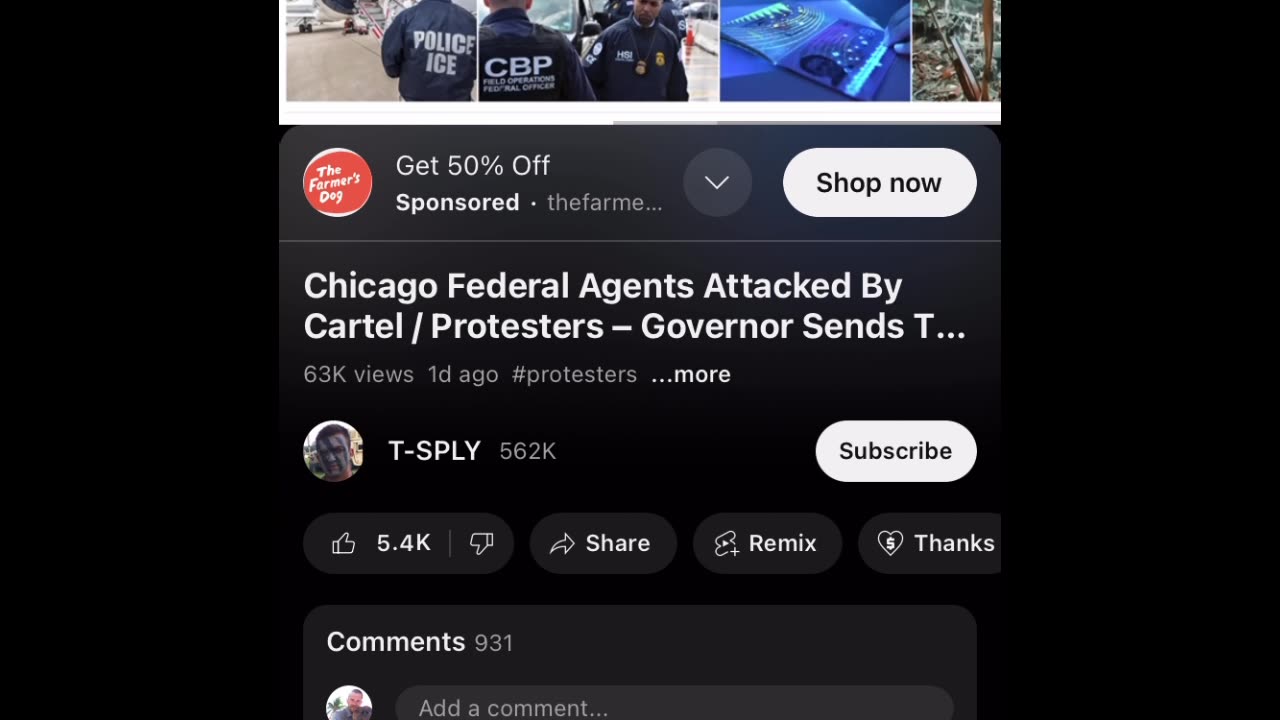The width and height of the screenshot is (1280, 720).
Task: Open the T-SPLY channel avatar
Action: (333, 451)
